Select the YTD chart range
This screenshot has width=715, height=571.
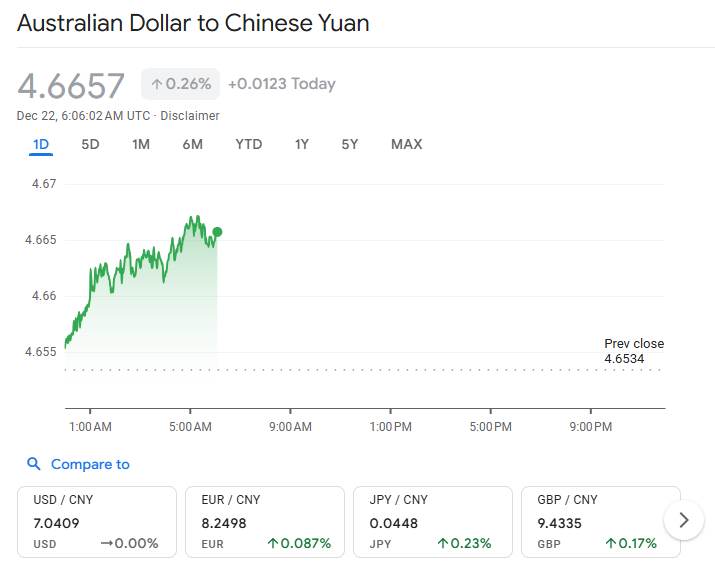coord(249,144)
